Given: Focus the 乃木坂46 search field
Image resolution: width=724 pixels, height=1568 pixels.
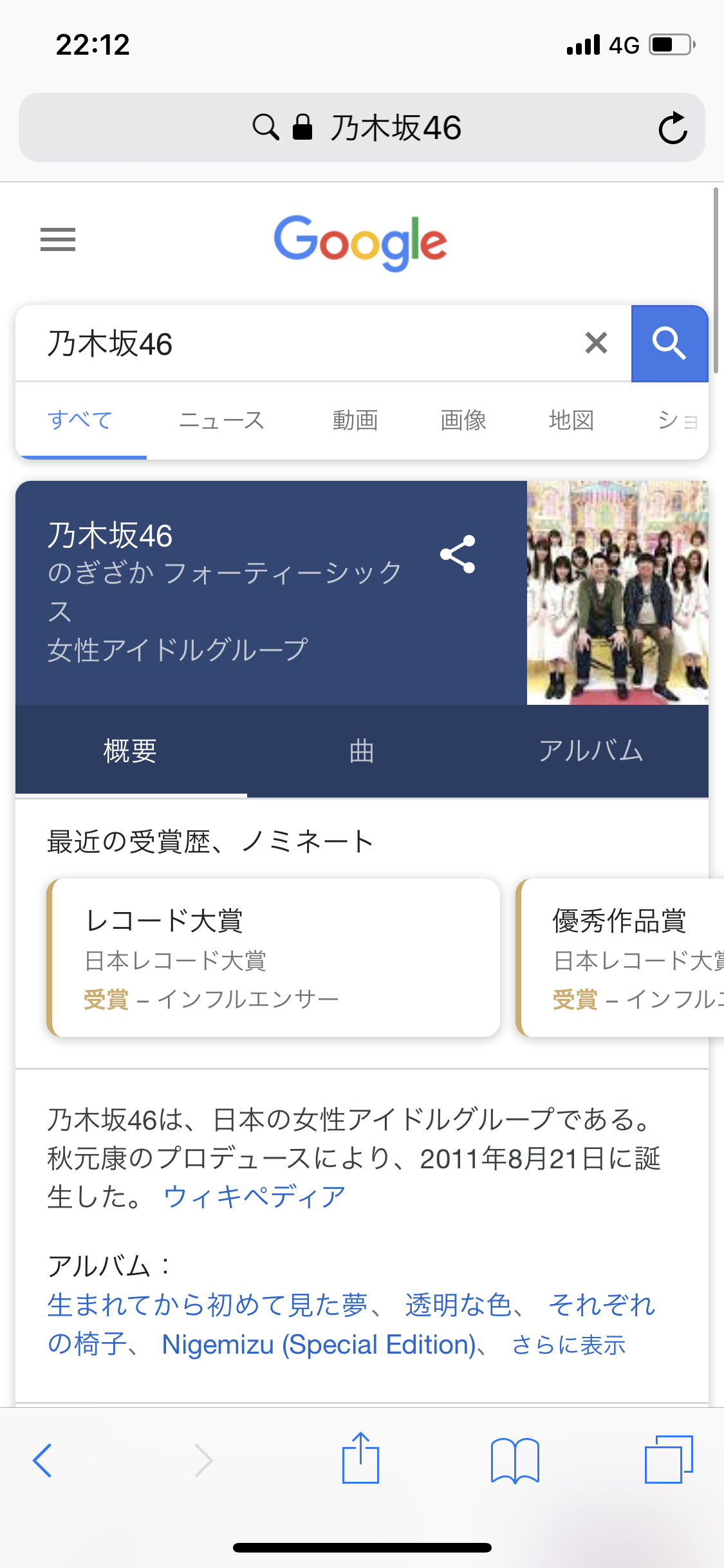Looking at the screenshot, I should pos(309,343).
